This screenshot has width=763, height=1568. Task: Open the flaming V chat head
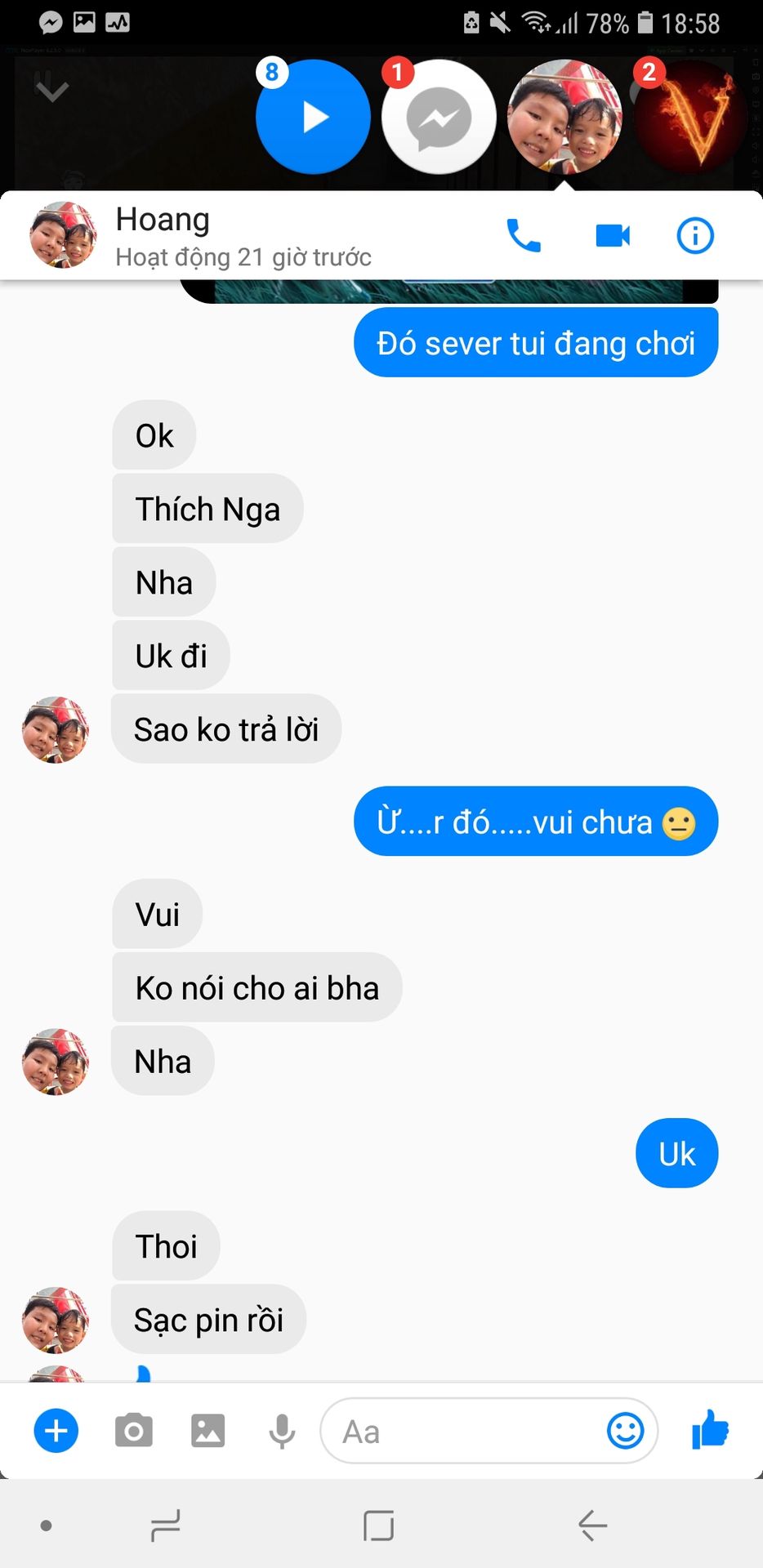pyautogui.click(x=690, y=117)
